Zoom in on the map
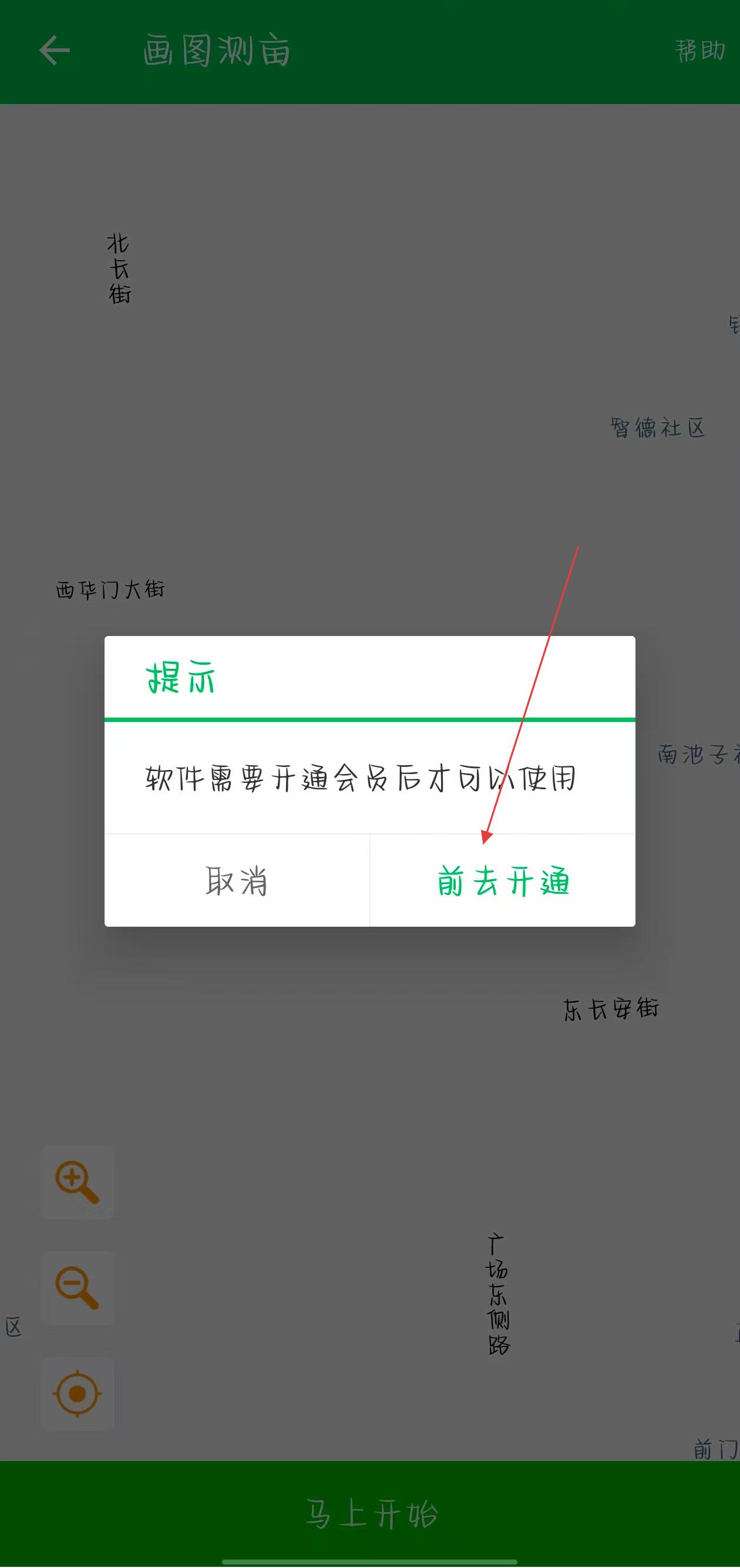This screenshot has height=1568, width=740. [78, 1182]
